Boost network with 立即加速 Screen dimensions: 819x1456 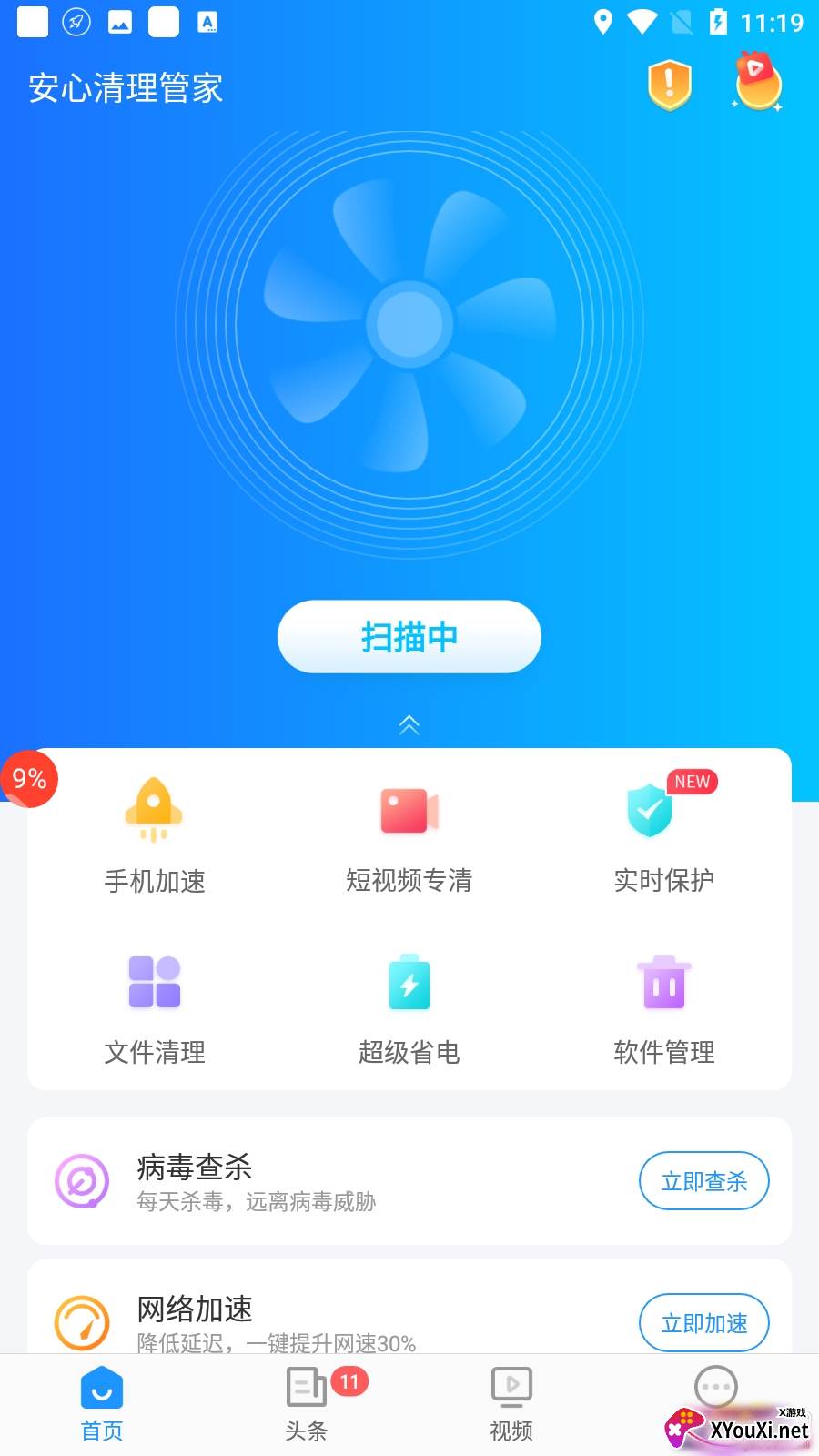coord(704,1322)
